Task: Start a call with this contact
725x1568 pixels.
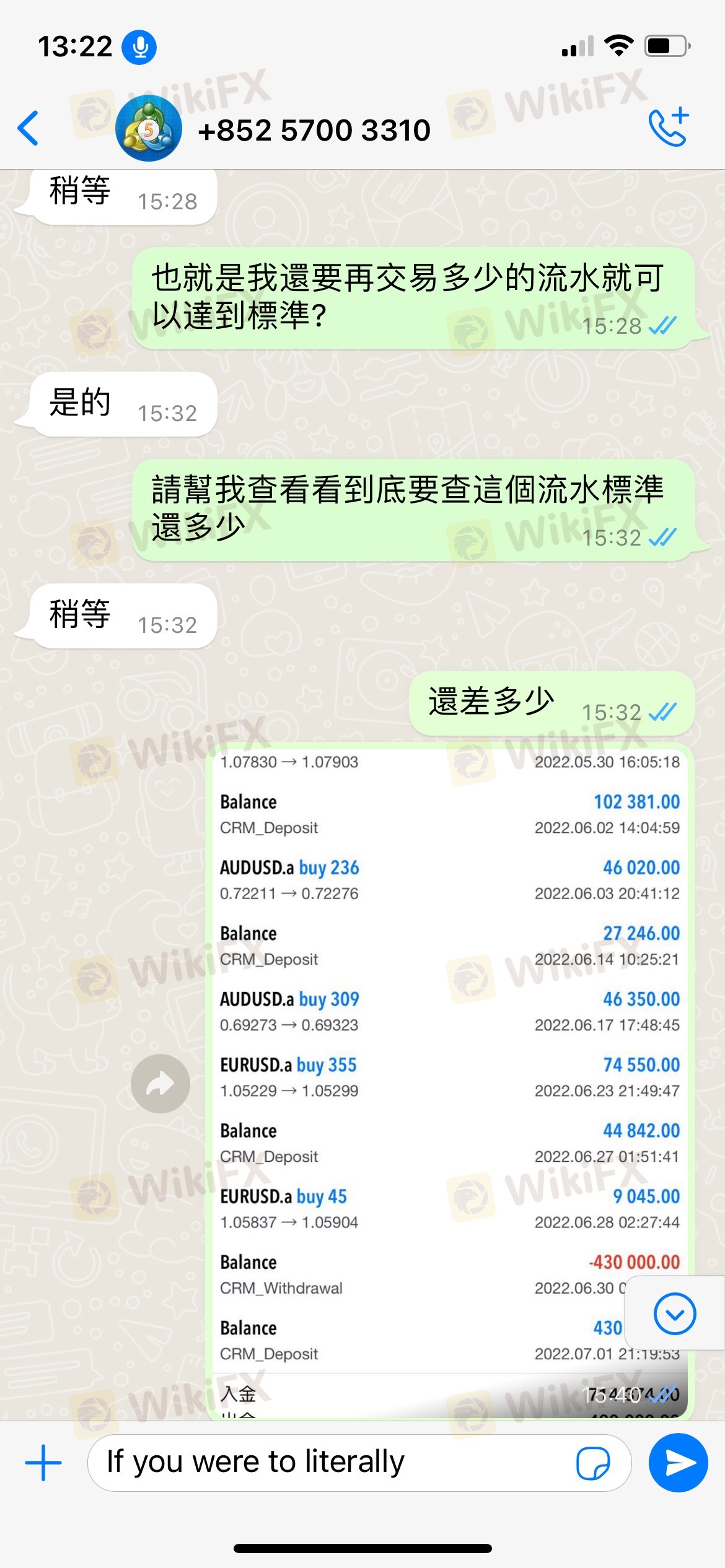Action: pos(669,128)
